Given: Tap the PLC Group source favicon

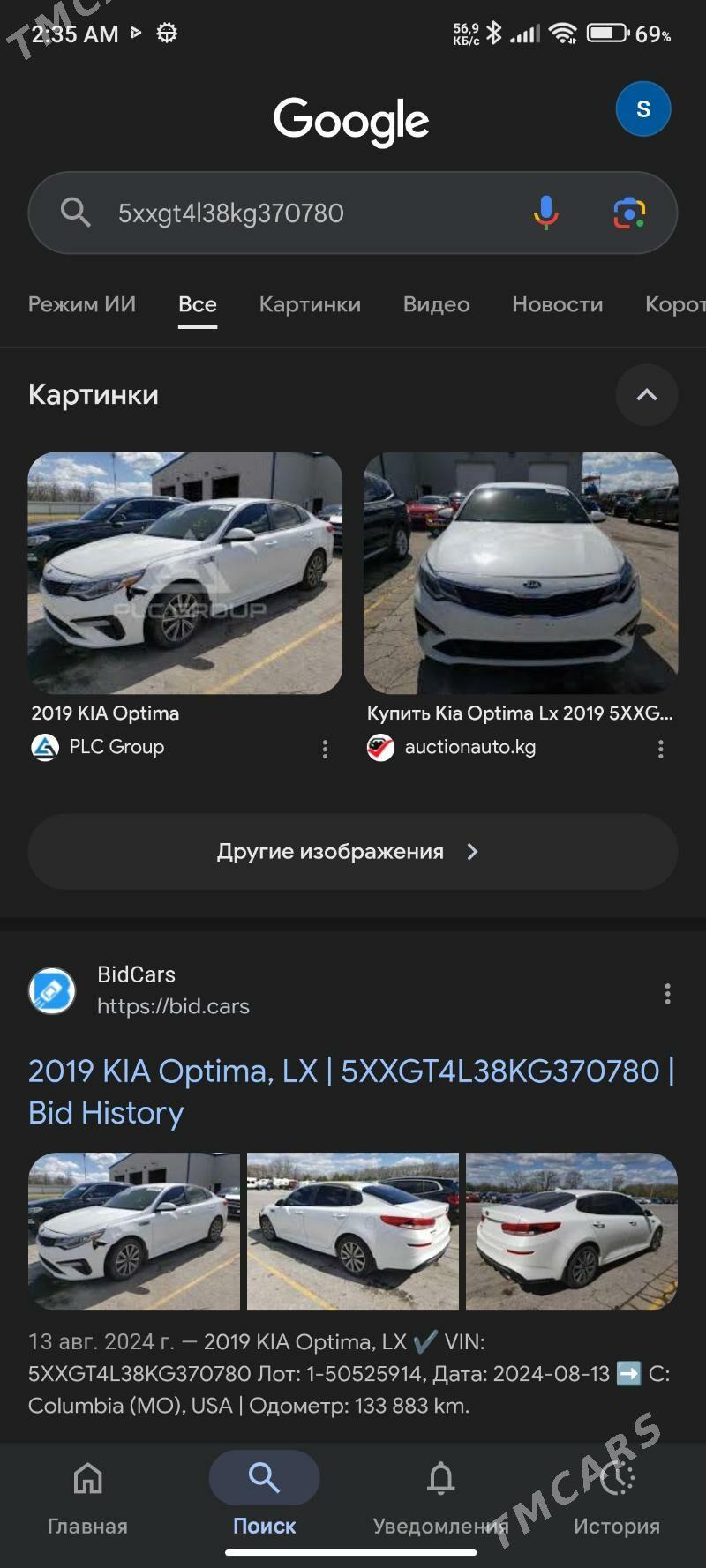Looking at the screenshot, I should (46, 747).
